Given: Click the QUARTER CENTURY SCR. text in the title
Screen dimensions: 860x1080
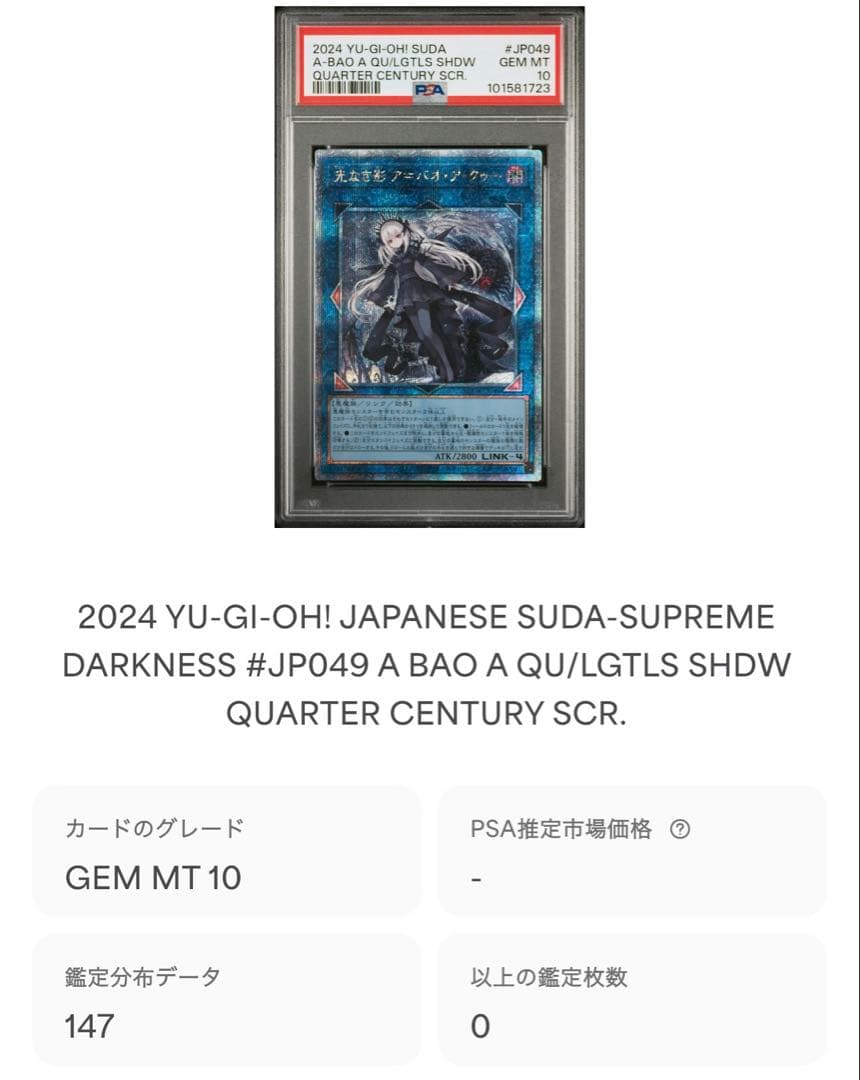Looking at the screenshot, I should click(x=428, y=716).
